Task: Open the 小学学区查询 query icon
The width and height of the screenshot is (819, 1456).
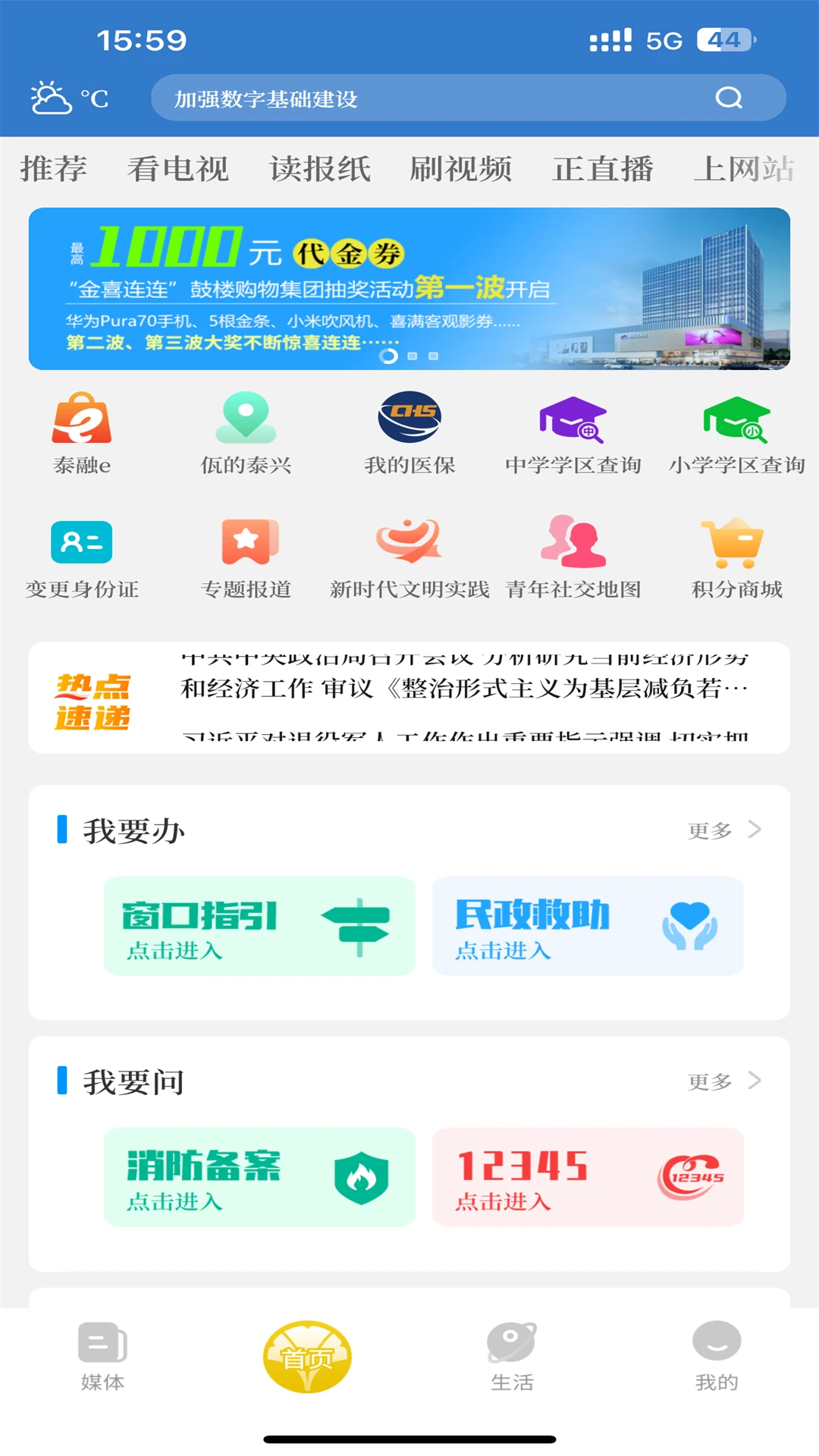Action: click(x=738, y=432)
